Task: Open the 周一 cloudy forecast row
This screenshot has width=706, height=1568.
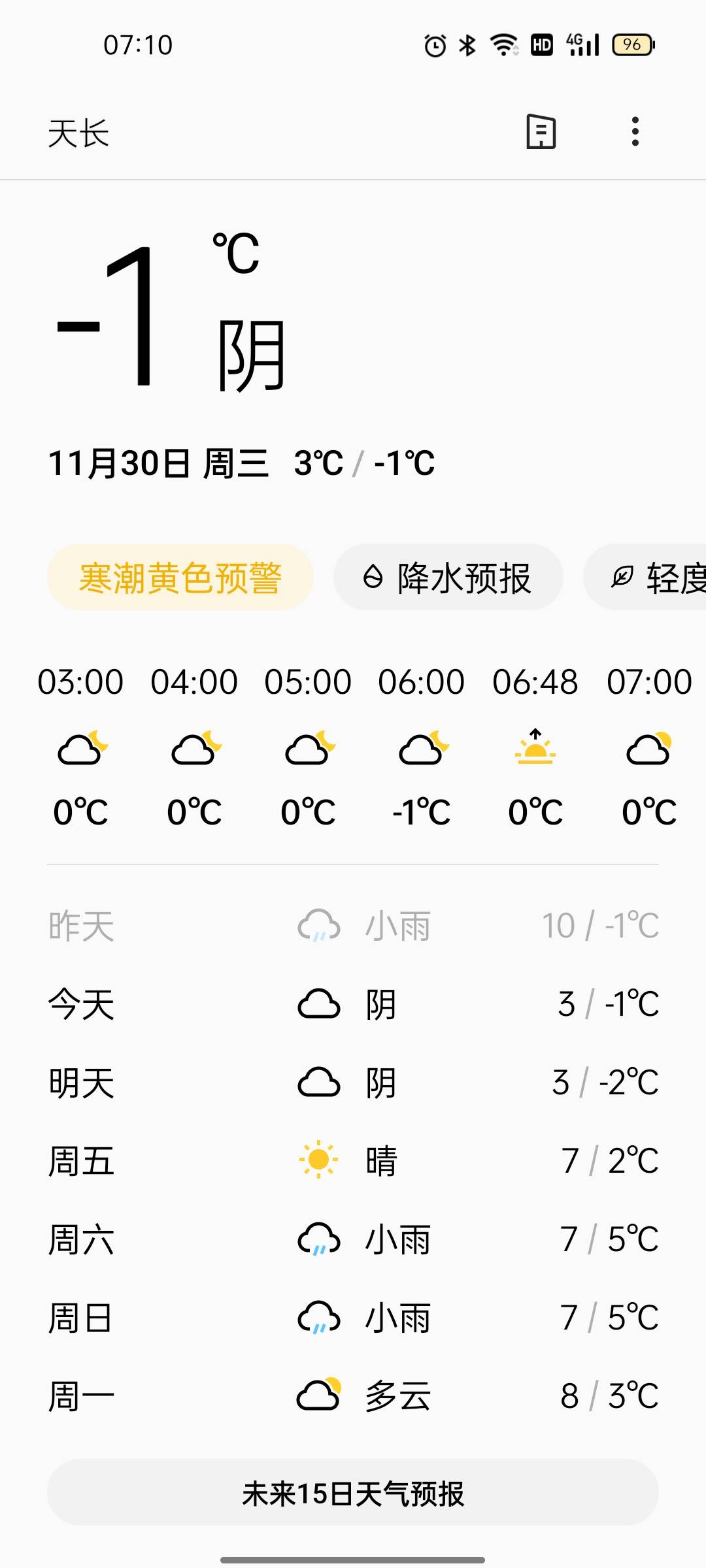Action: (x=353, y=1396)
